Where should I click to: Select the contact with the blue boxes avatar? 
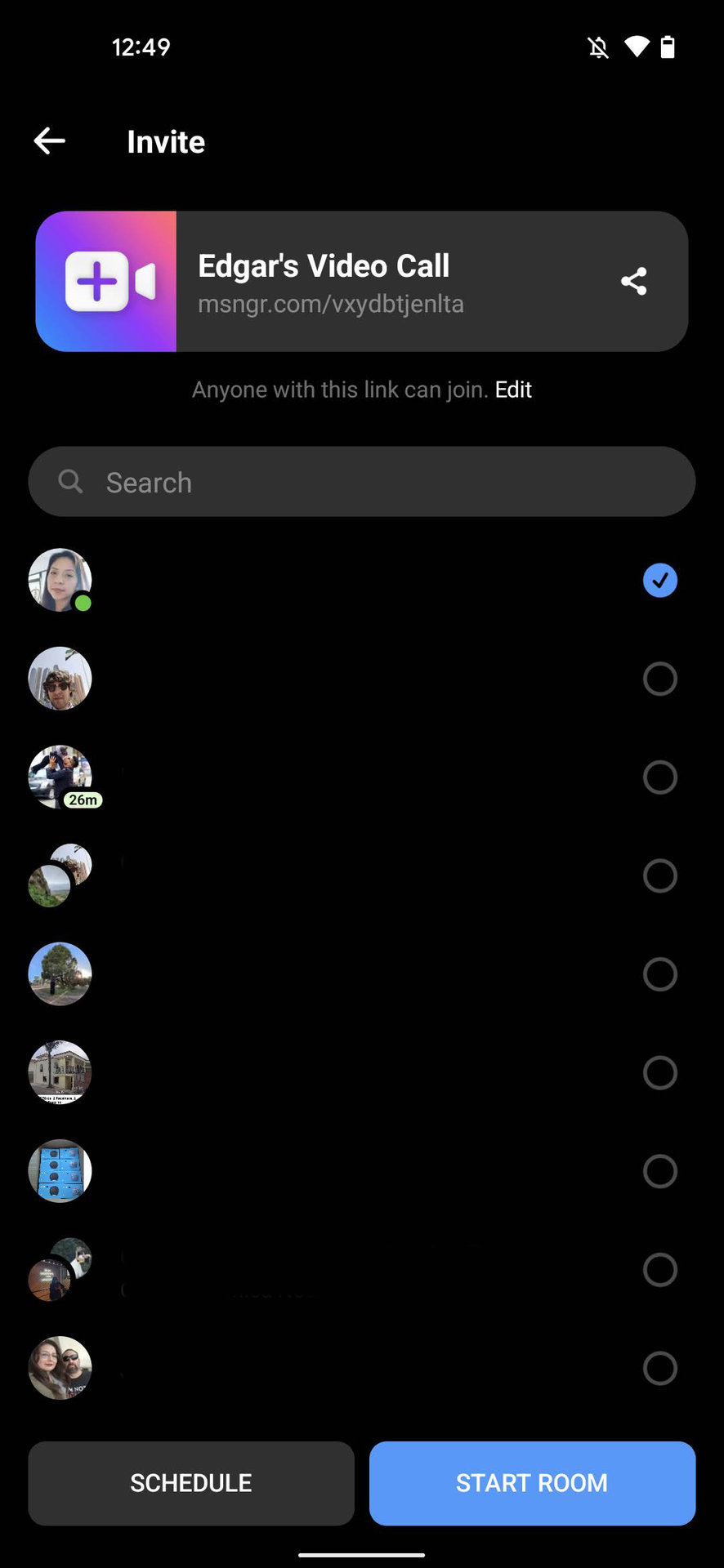coord(659,1171)
